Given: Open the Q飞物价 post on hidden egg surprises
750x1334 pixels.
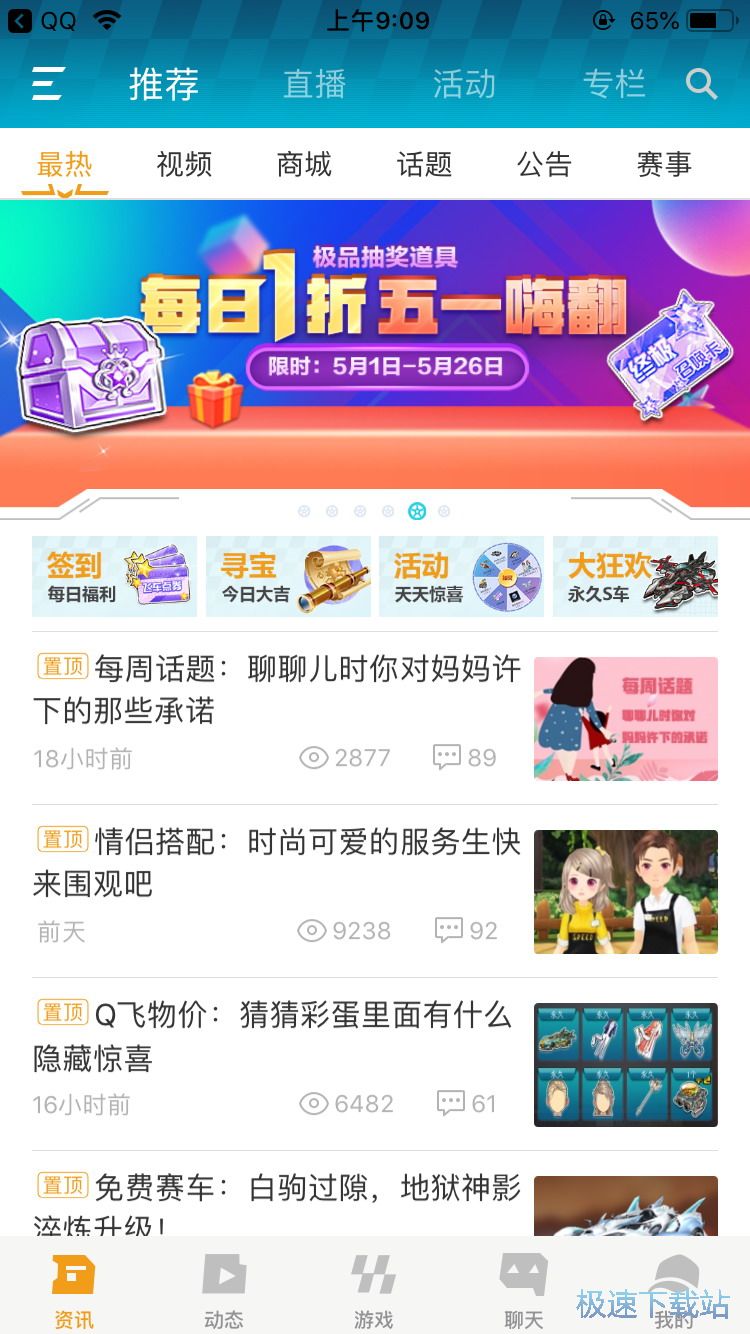Looking at the screenshot, I should [278, 1036].
